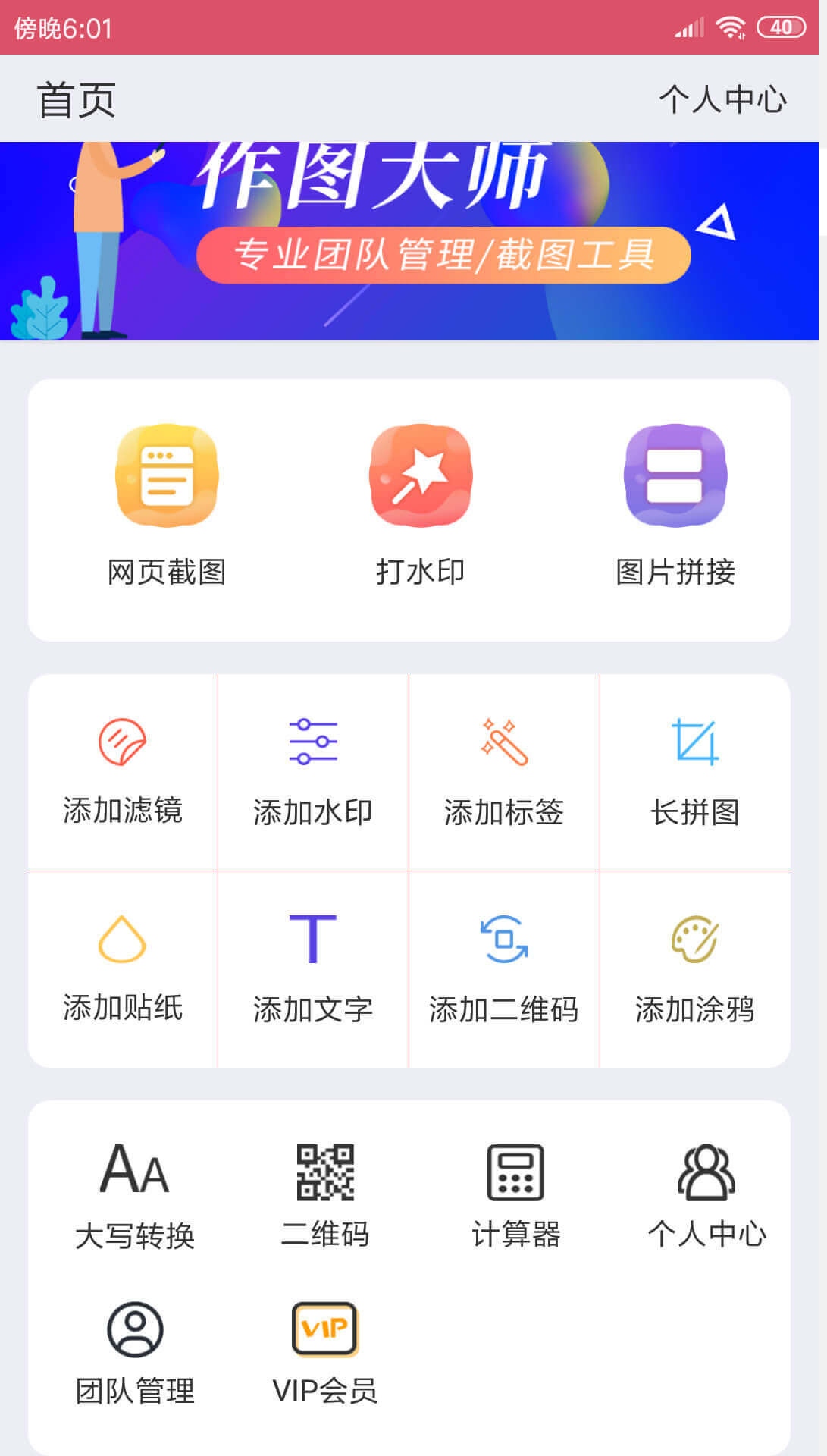
Task: Select 添加贴纸 stickers option
Action: [x=123, y=969]
